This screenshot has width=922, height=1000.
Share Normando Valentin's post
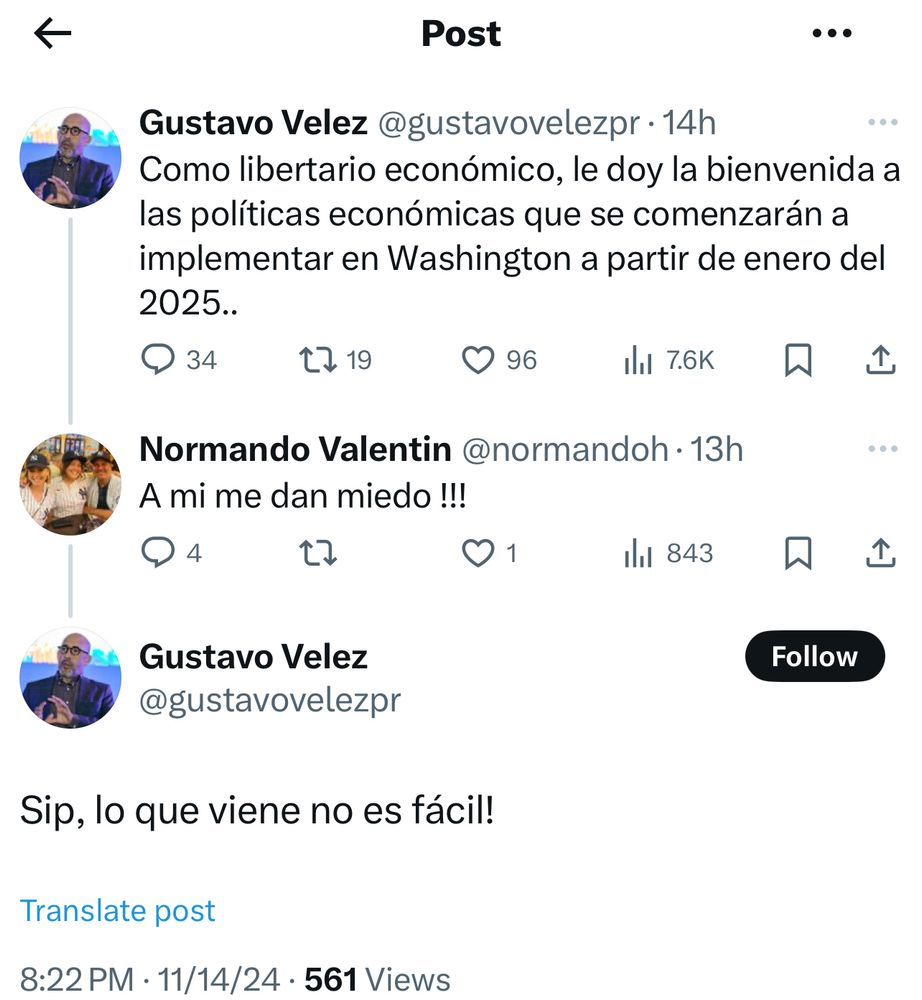pyautogui.click(x=878, y=553)
